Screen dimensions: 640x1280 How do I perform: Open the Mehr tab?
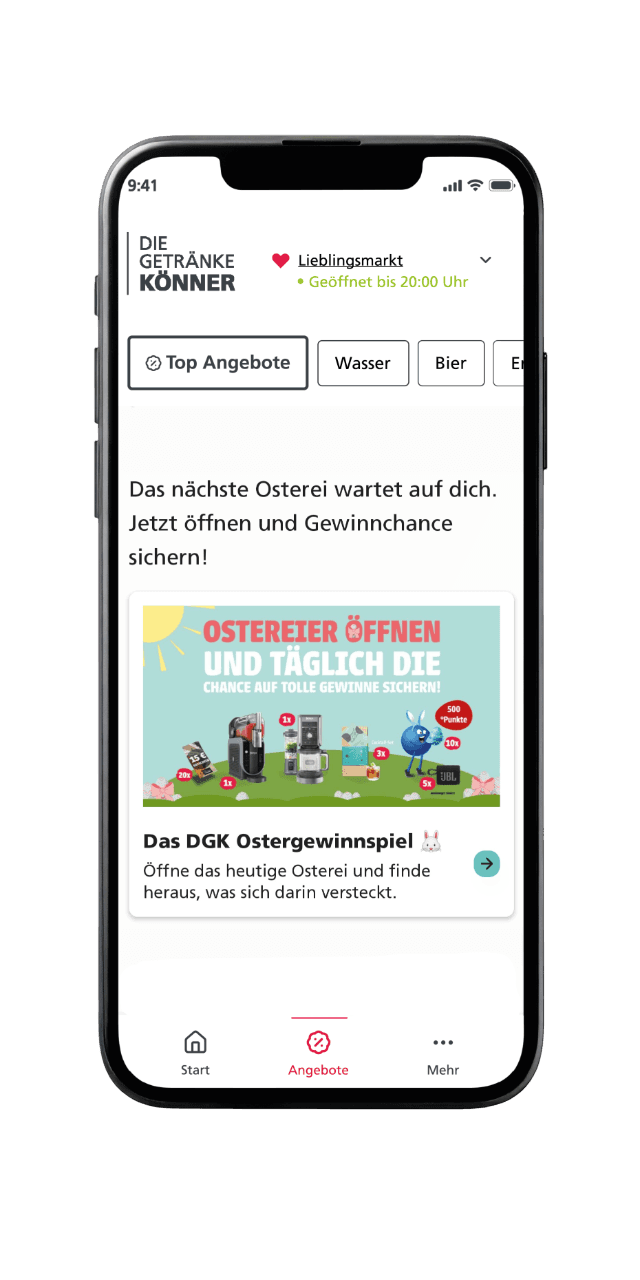[x=443, y=1053]
